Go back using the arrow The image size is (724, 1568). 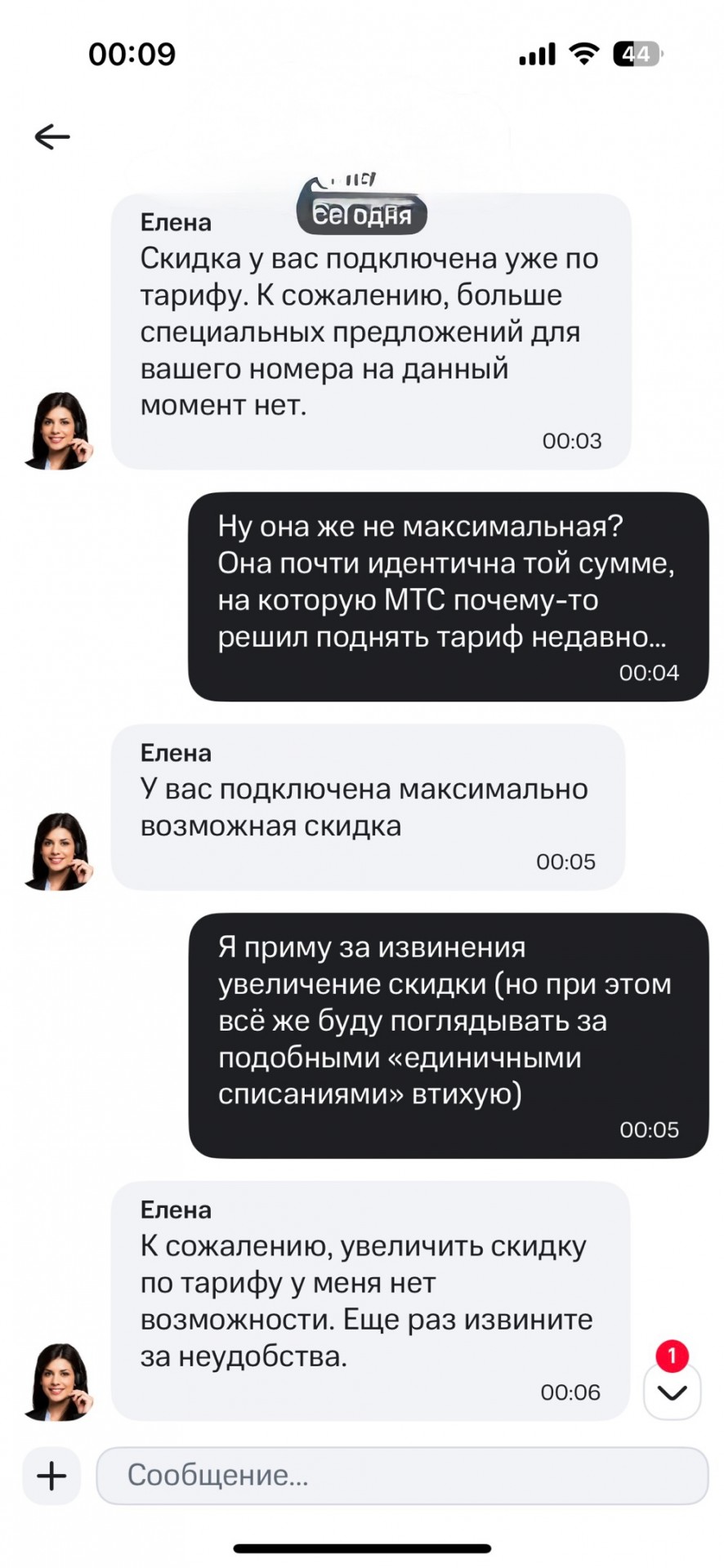[x=52, y=136]
